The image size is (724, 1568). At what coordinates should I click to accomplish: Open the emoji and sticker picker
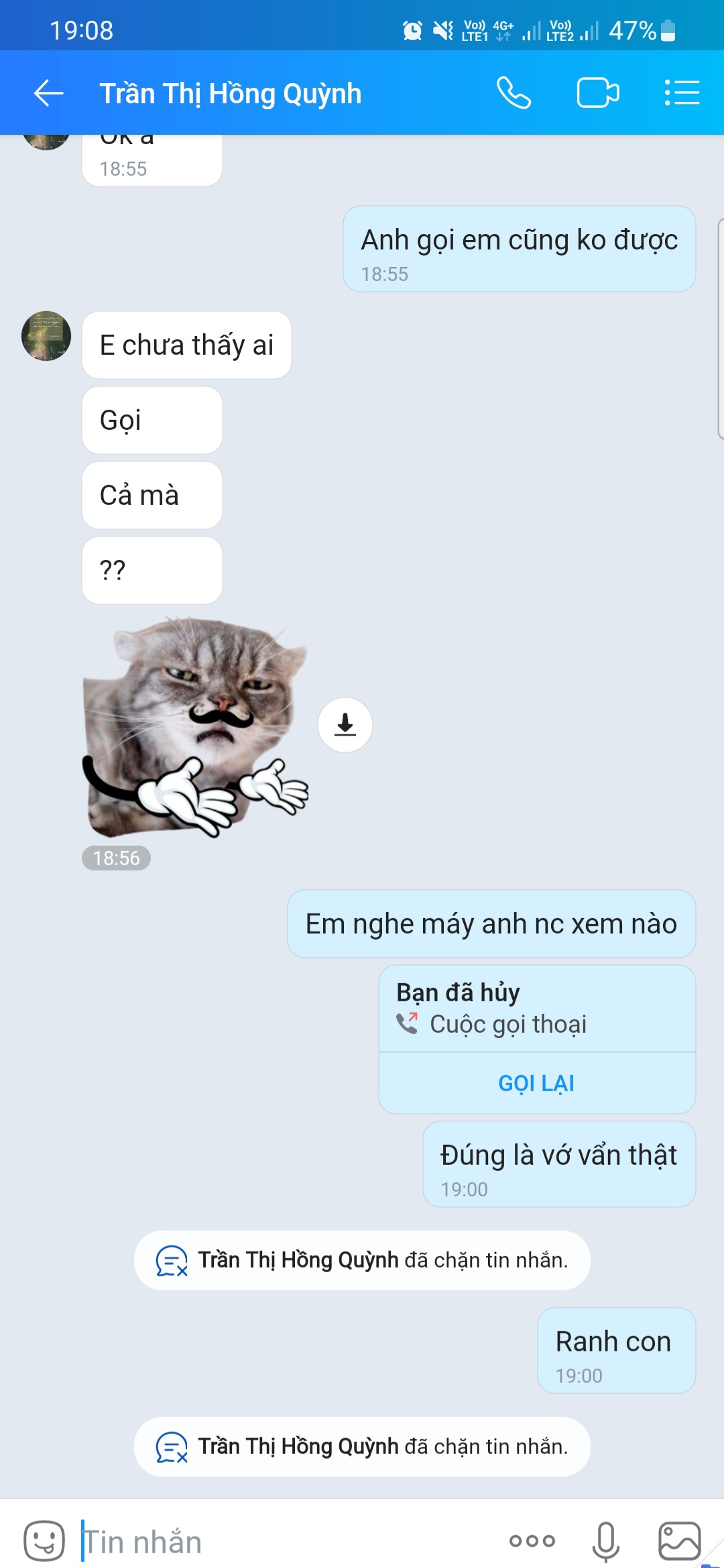pos(44,1540)
